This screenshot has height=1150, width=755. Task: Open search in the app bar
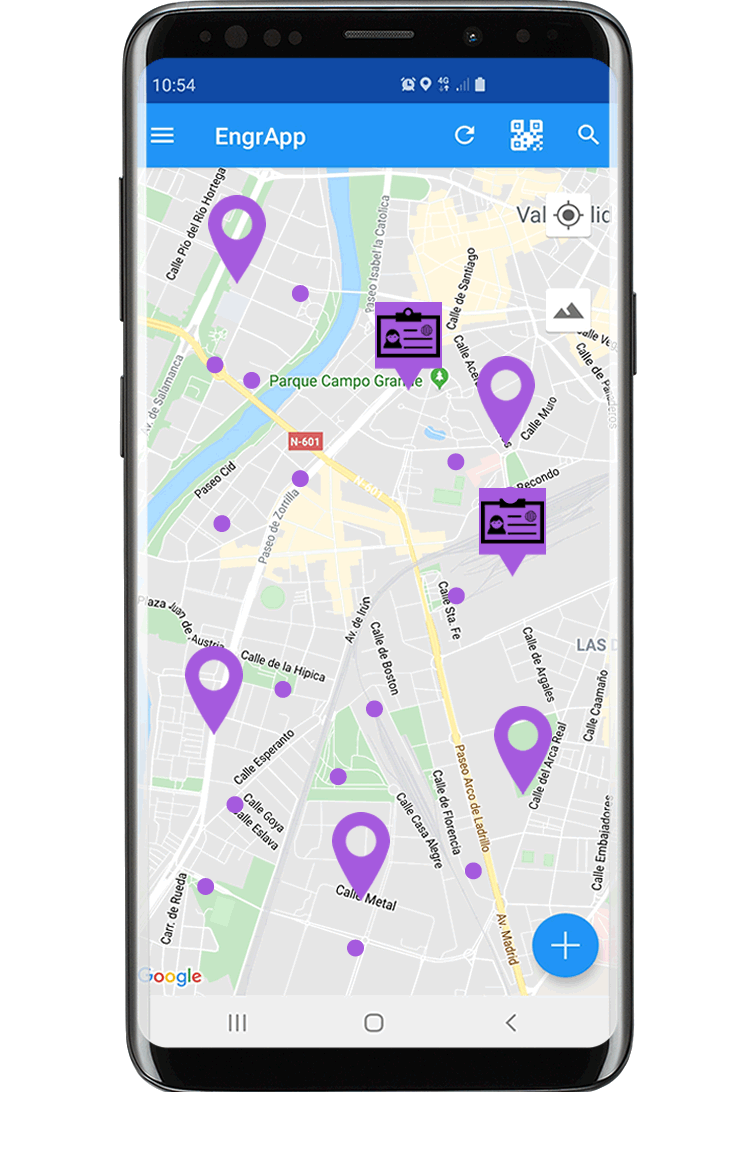pyautogui.click(x=588, y=135)
